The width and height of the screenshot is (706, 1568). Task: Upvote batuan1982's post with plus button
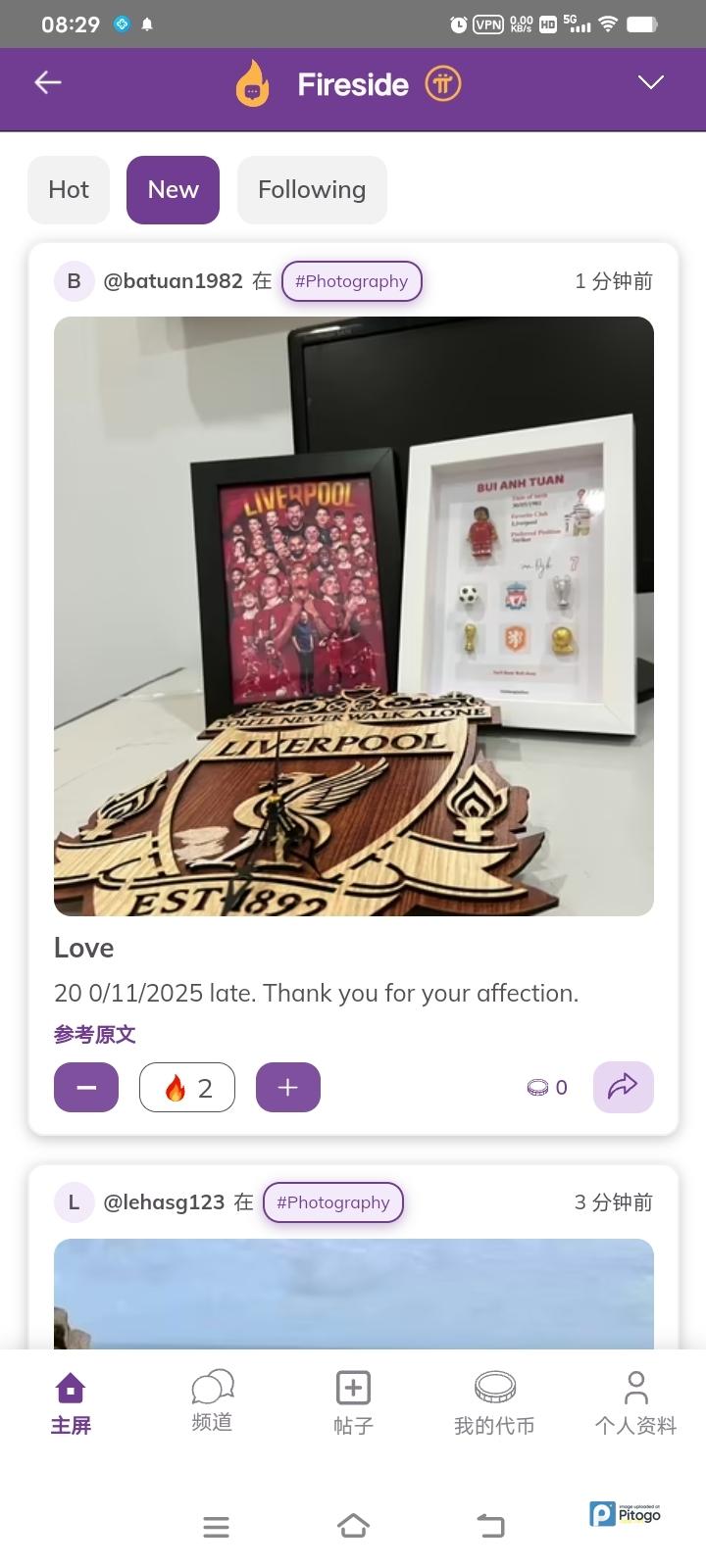[x=287, y=1088]
